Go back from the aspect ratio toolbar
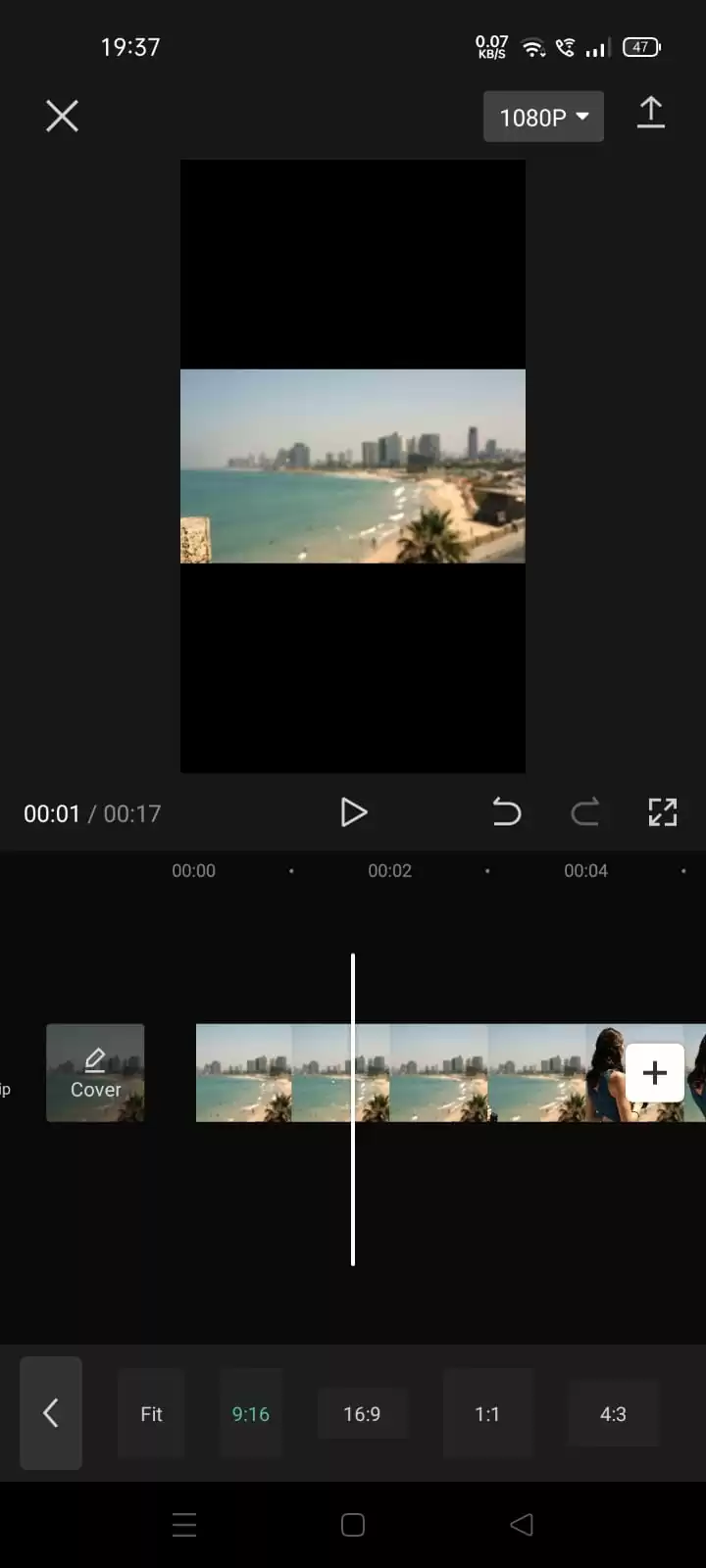 (51, 1413)
